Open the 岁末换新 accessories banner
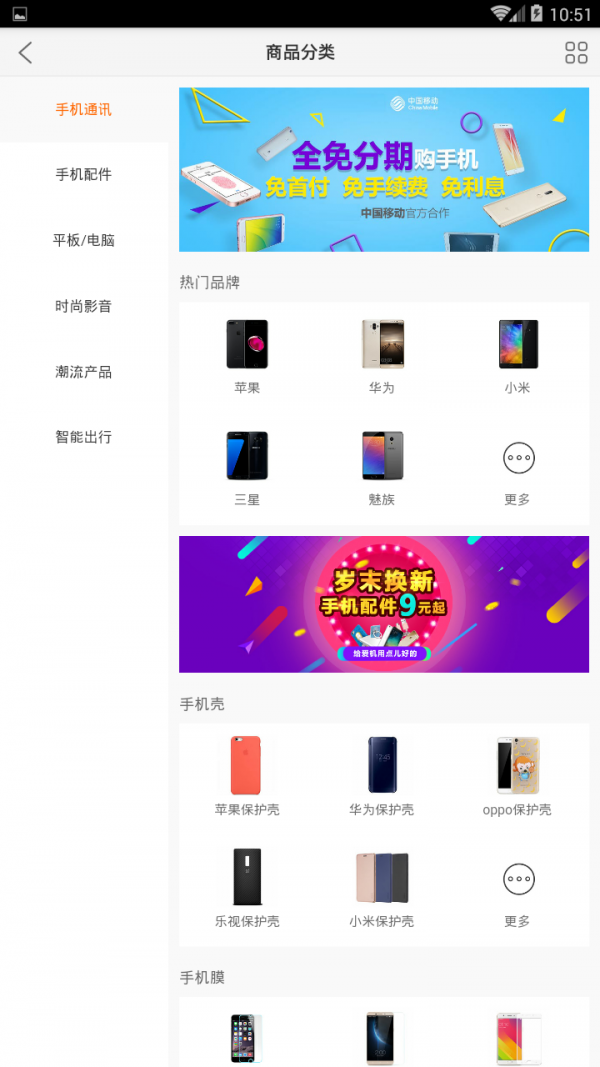Image resolution: width=600 pixels, height=1067 pixels. pos(384,604)
